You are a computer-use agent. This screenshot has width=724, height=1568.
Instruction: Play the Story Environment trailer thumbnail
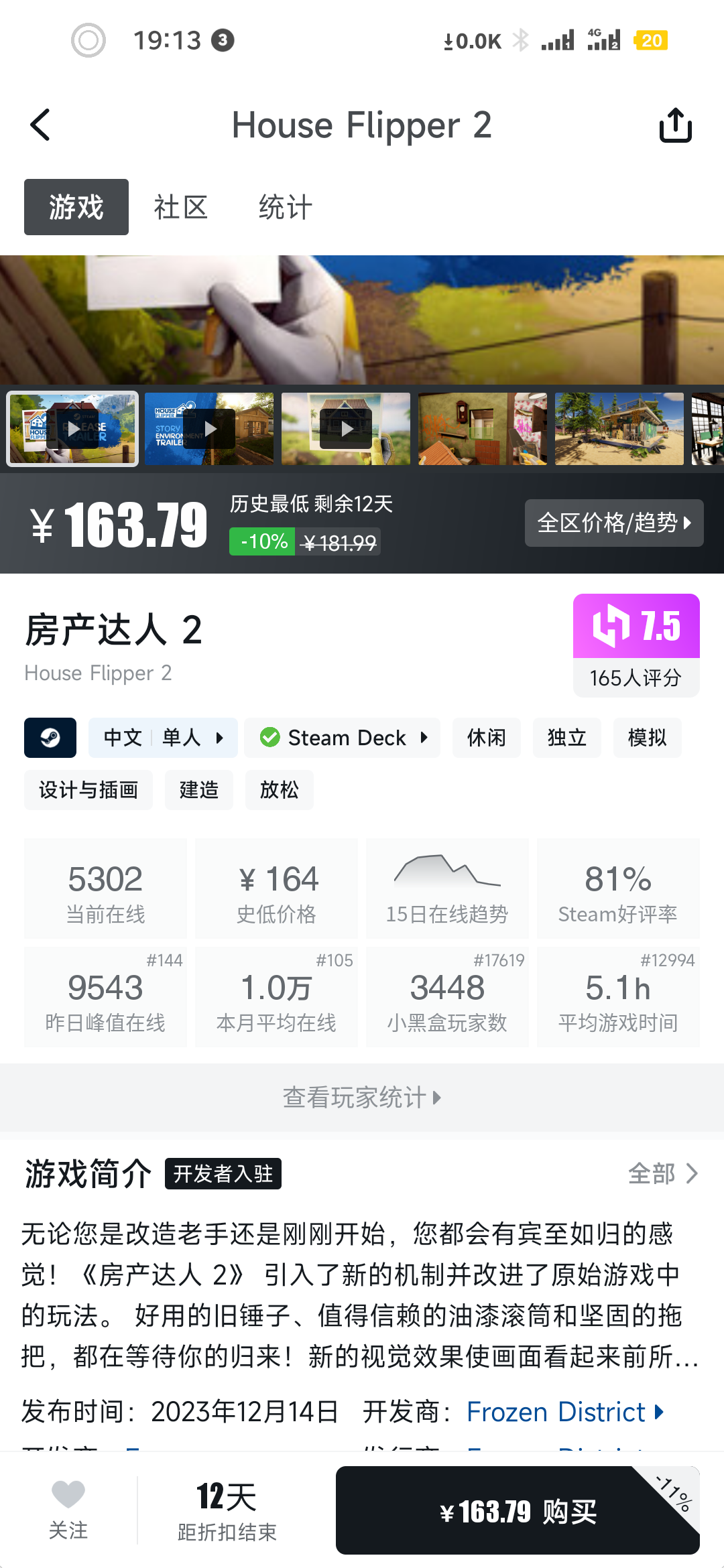pos(209,429)
